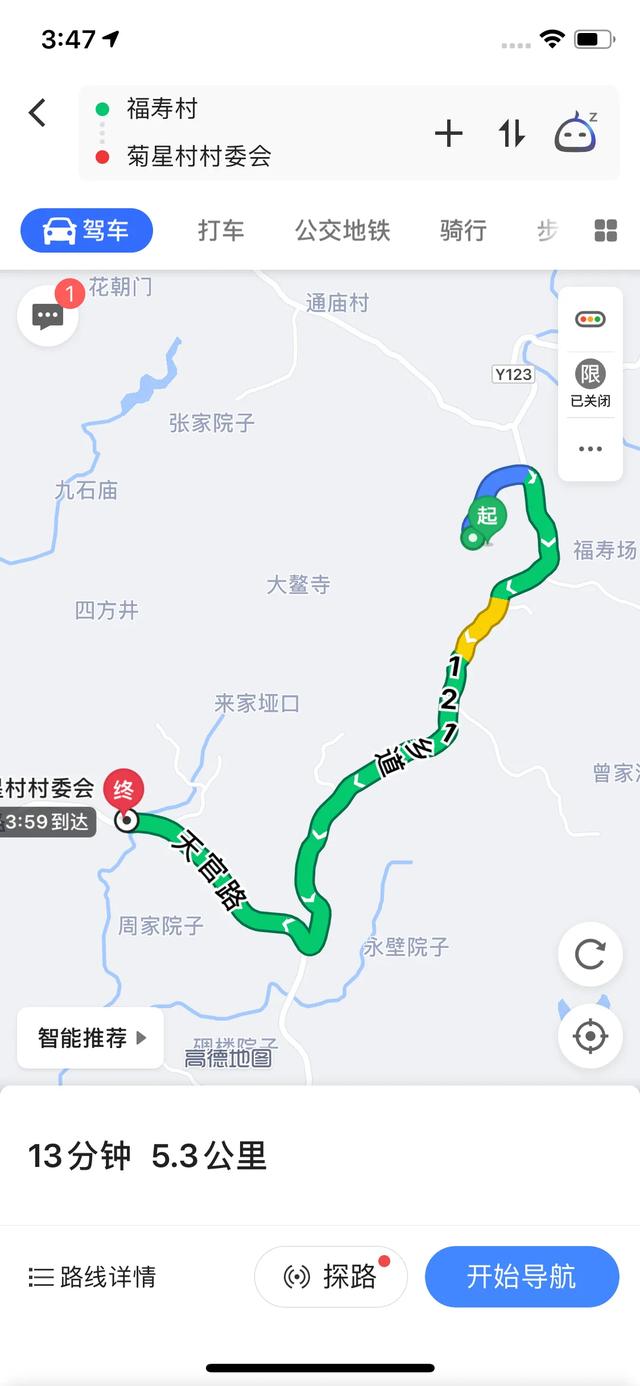
Task: Open the message bubble with one notification
Action: point(48,316)
